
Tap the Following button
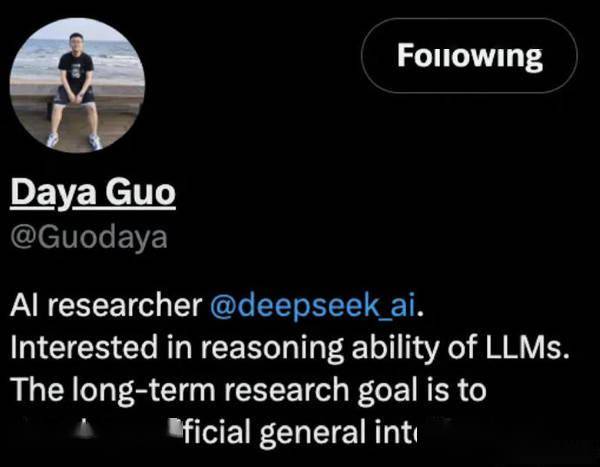click(x=469, y=56)
